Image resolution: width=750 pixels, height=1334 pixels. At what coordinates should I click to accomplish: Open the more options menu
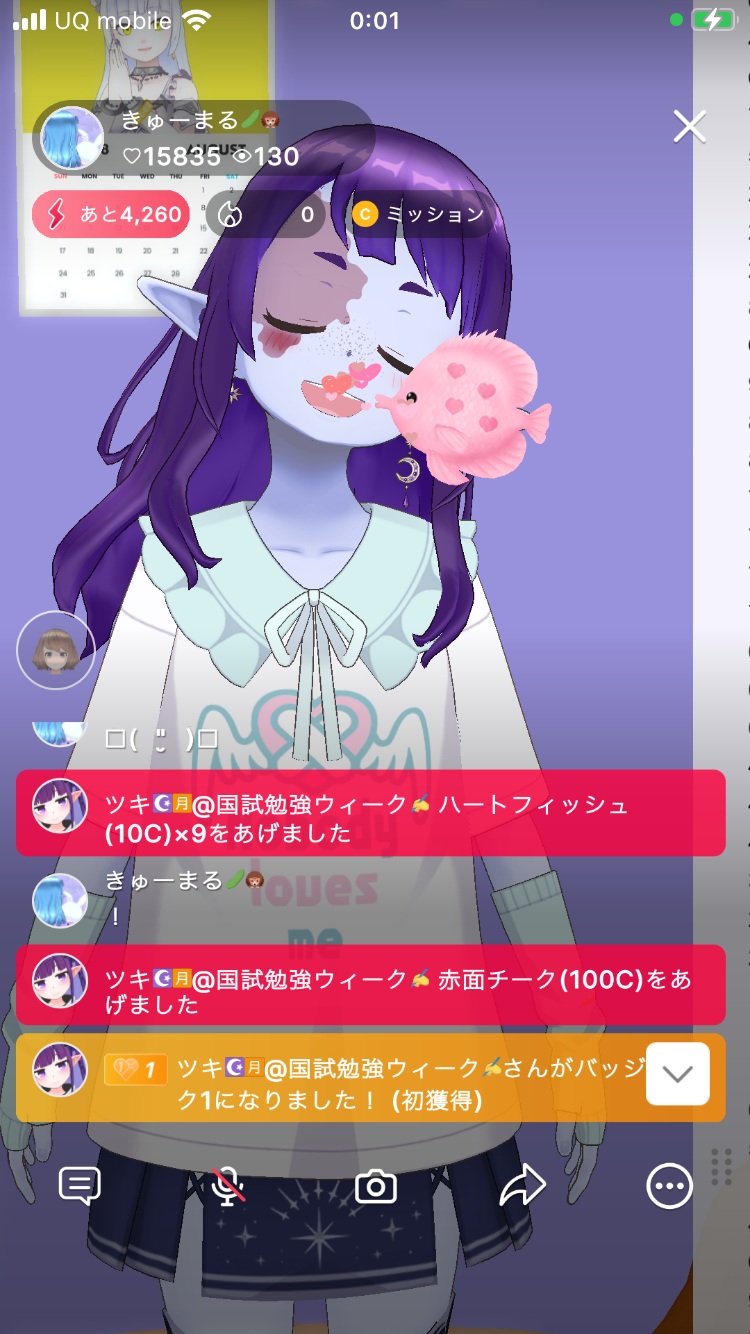point(668,1187)
